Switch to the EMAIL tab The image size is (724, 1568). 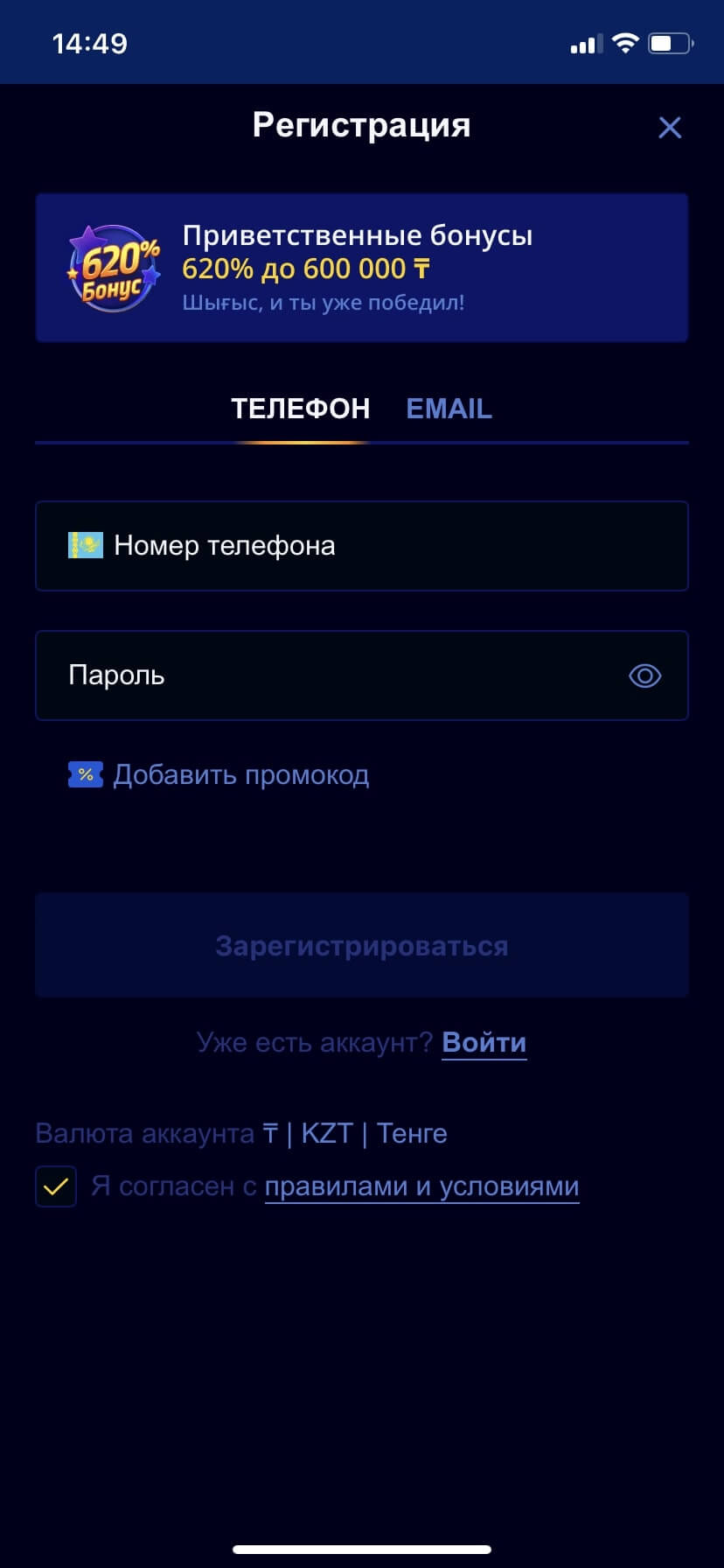point(449,409)
